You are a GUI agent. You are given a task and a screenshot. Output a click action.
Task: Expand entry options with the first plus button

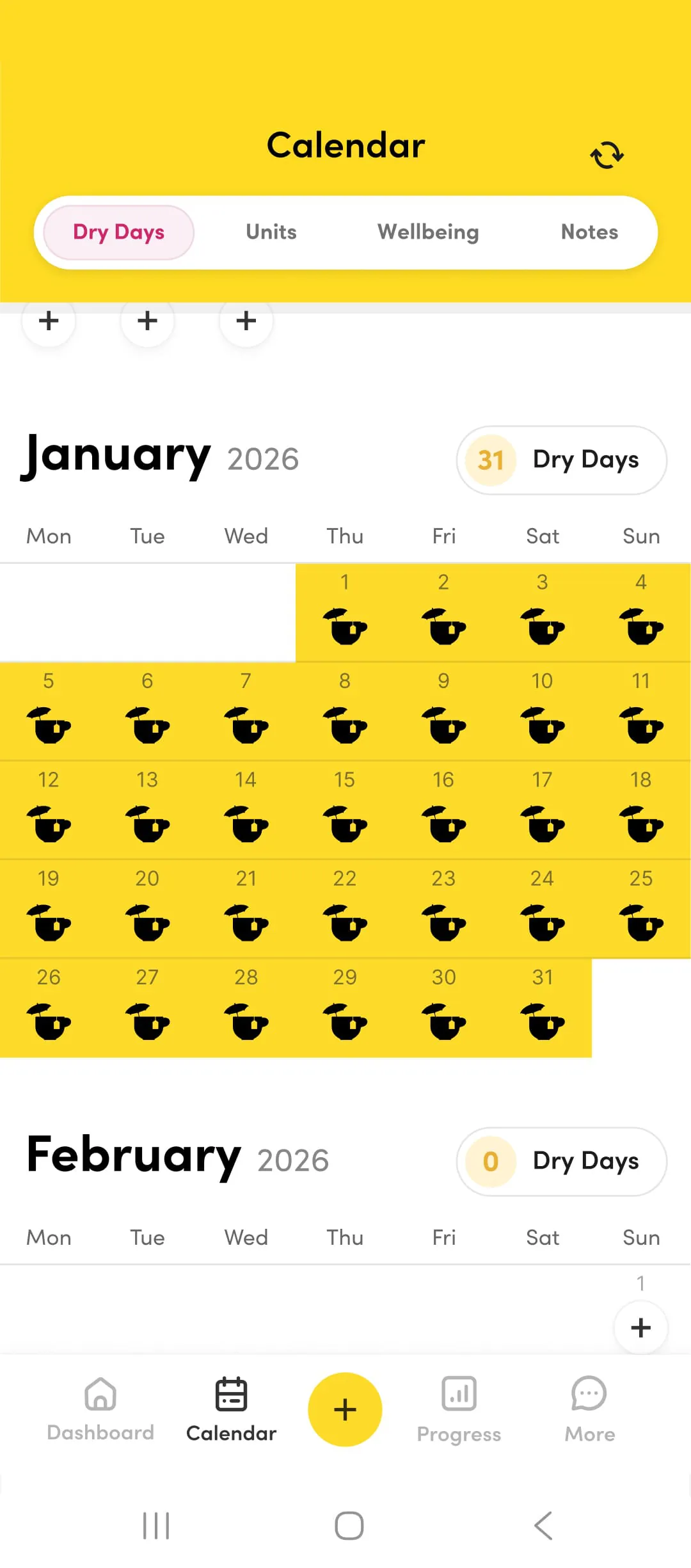pos(49,321)
